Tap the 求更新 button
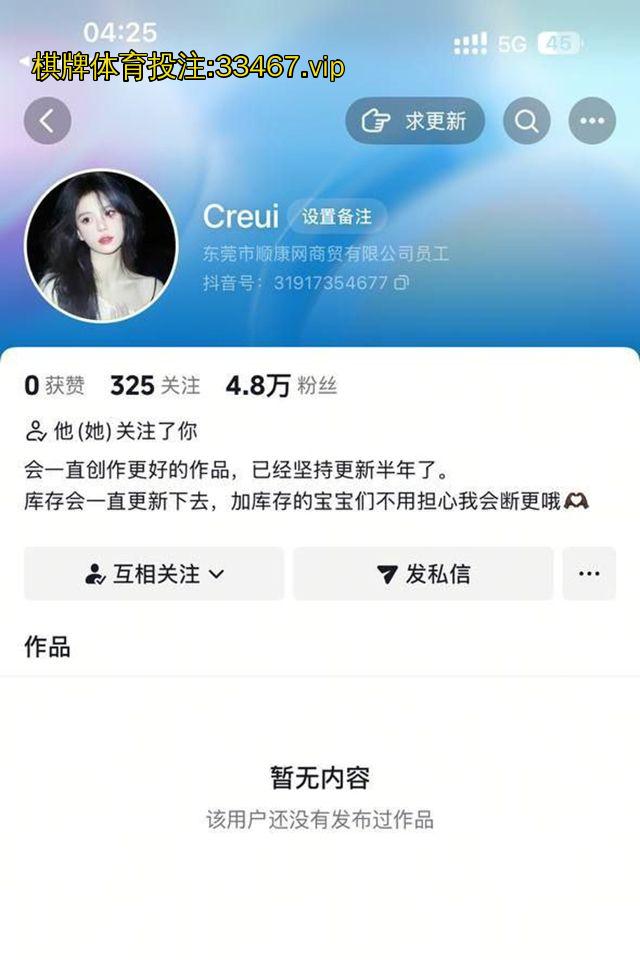This screenshot has height=960, width=640. [x=415, y=121]
